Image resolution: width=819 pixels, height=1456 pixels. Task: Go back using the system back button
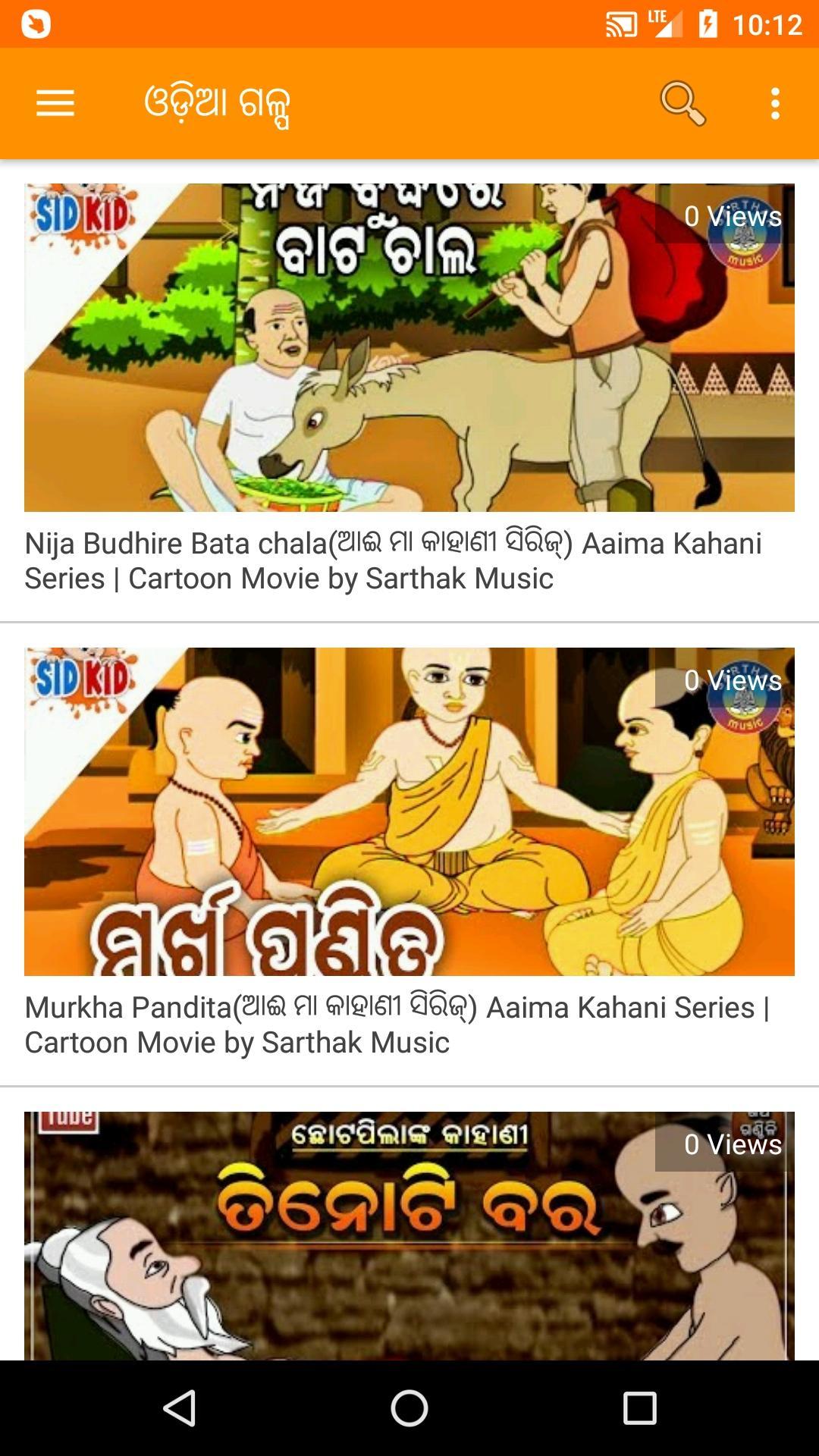coord(180,1408)
